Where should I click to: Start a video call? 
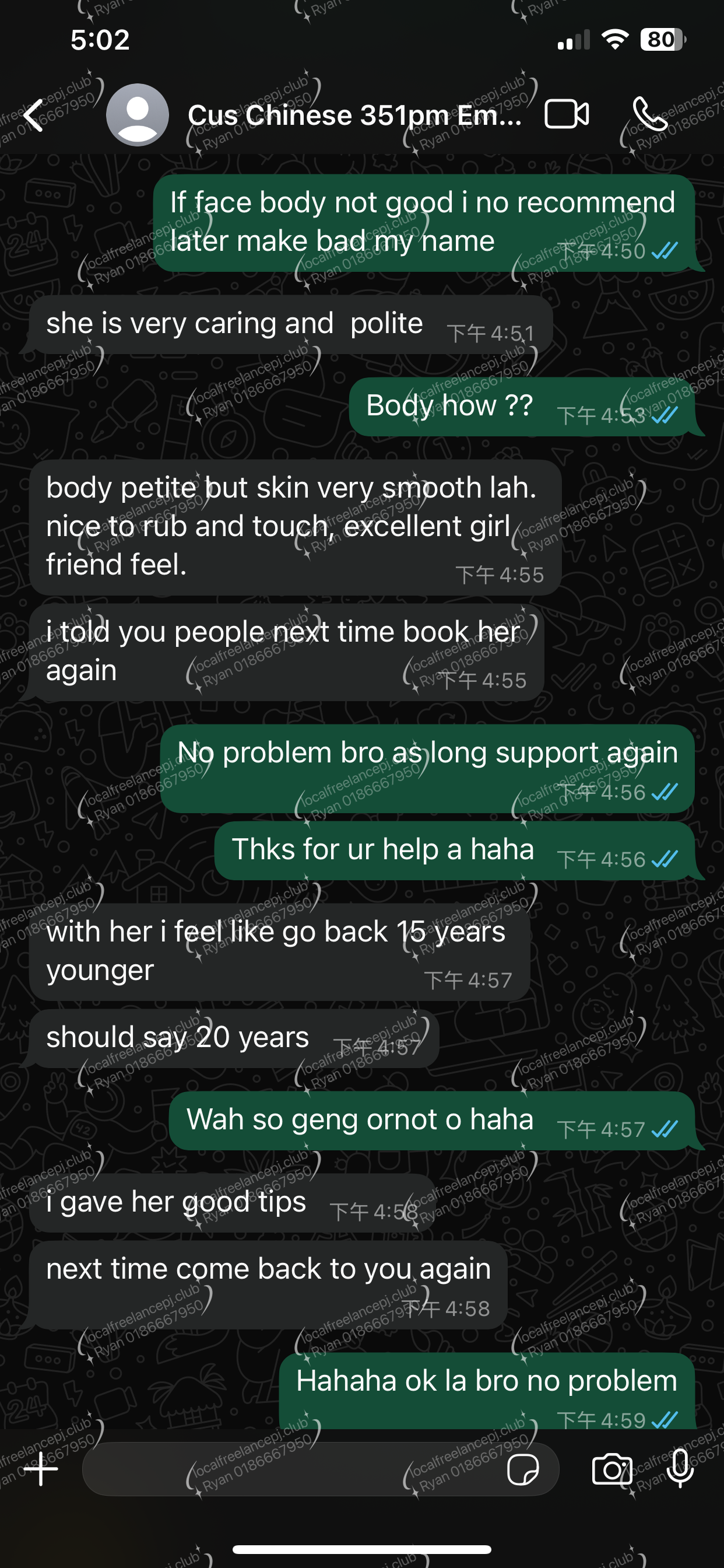[x=567, y=114]
